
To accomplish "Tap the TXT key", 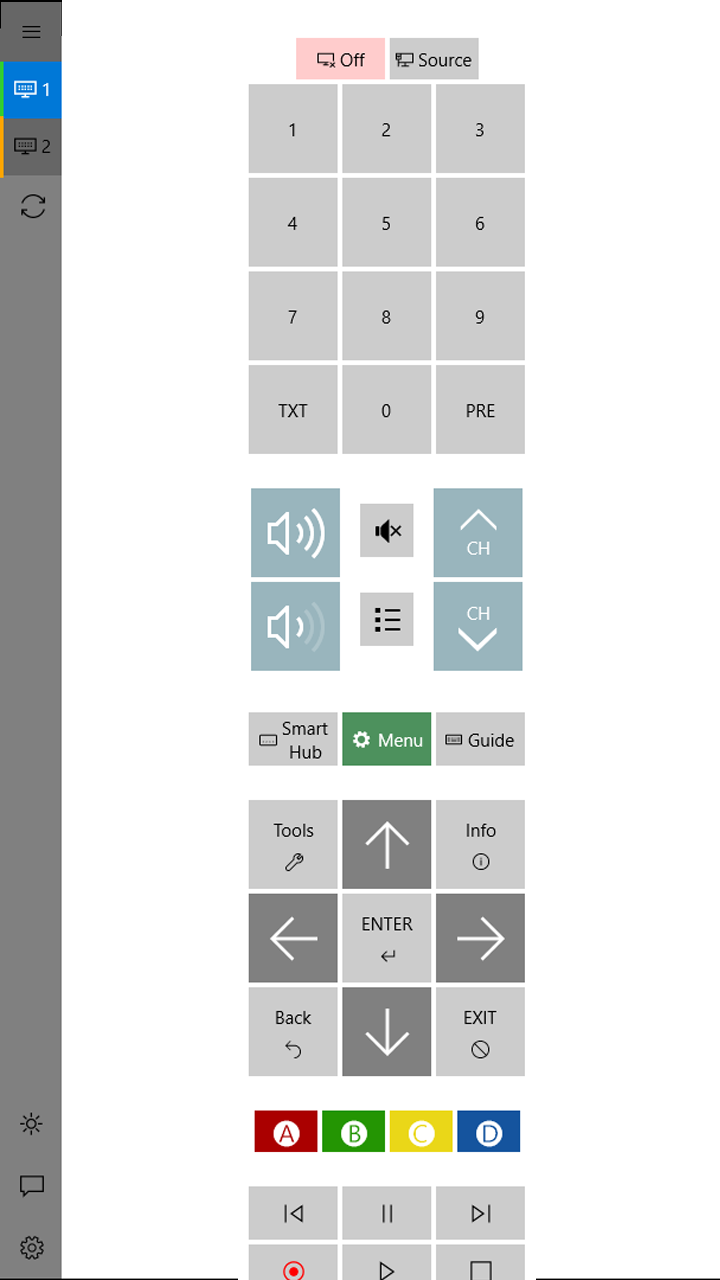I will coord(293,410).
